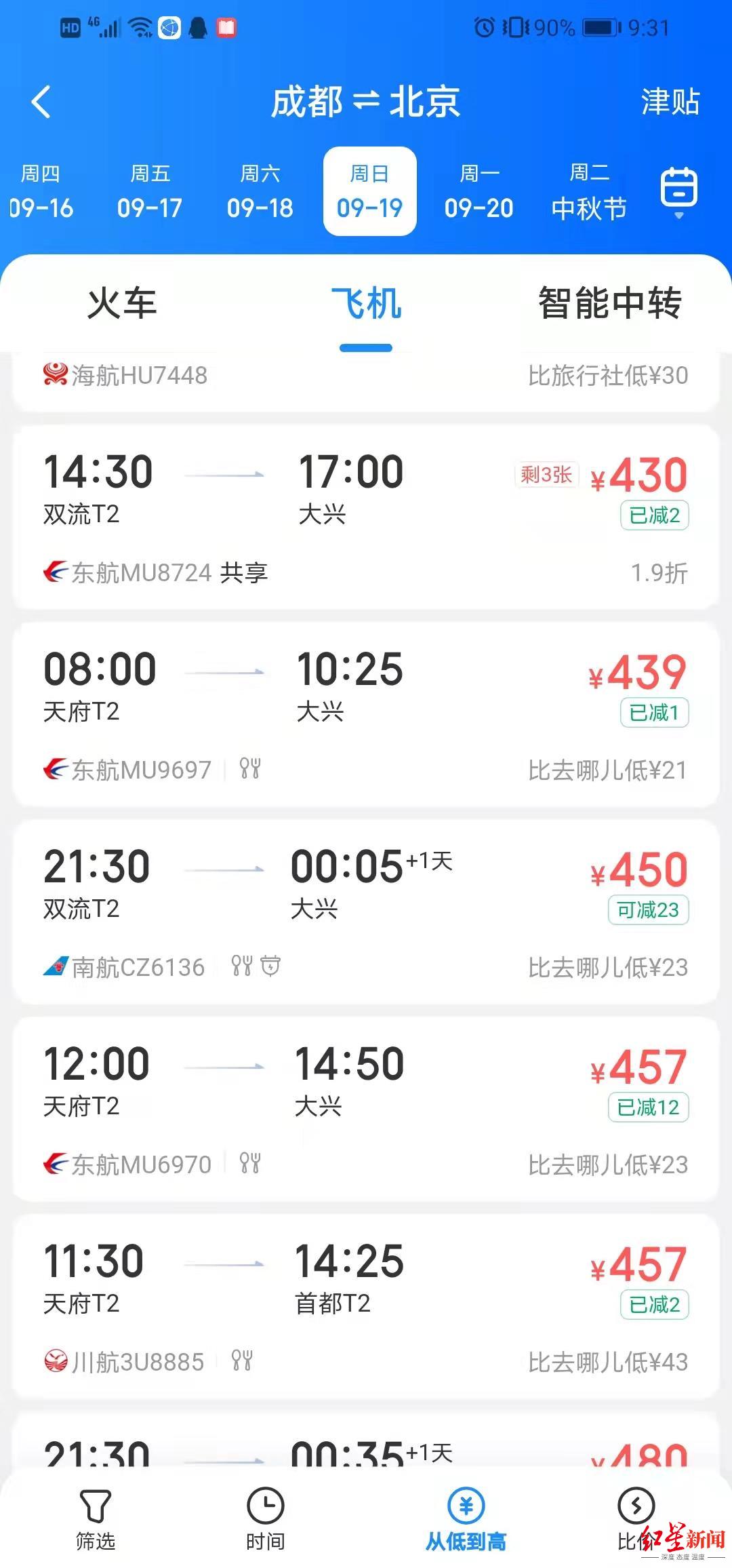Screen dimensions: 732x1568
Task: Switch to the 智能中转 tab
Action: [x=610, y=305]
